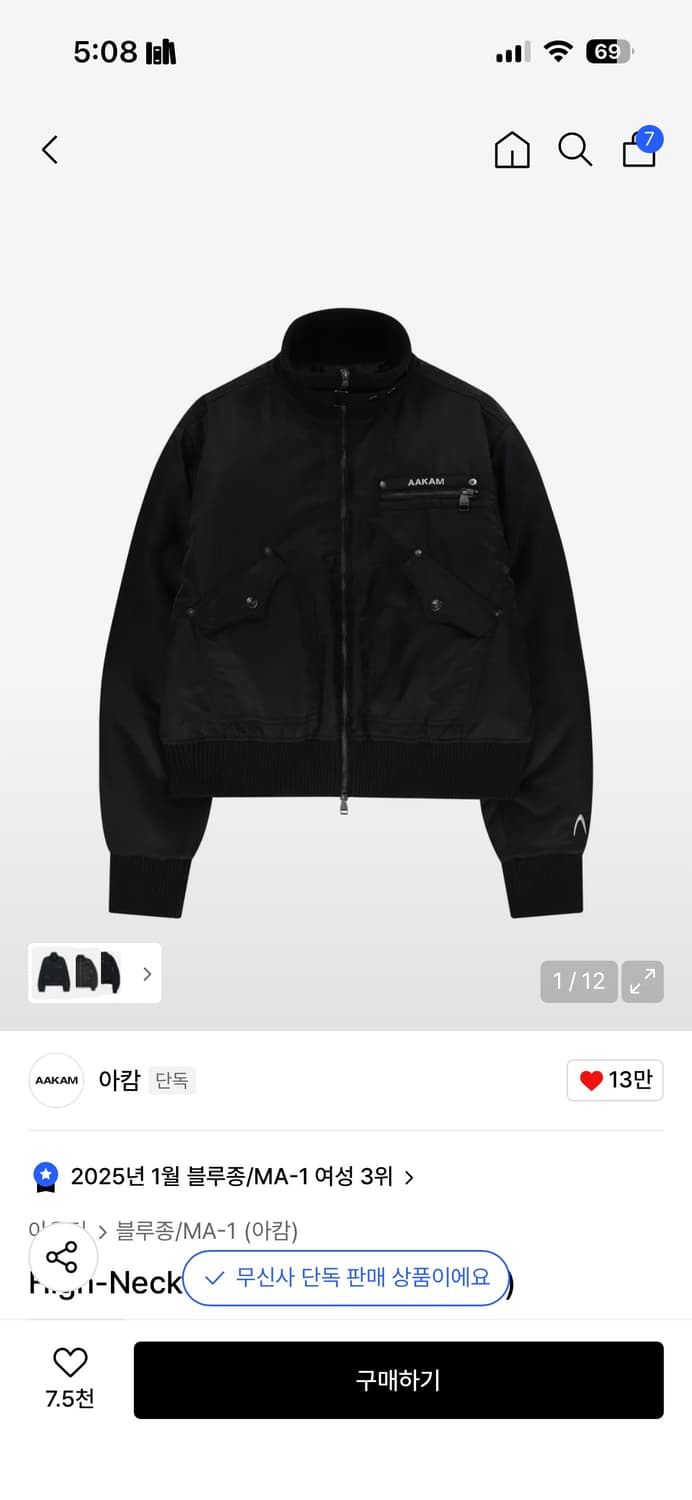Open the search magnifier icon
The width and height of the screenshot is (692, 1500).
[575, 150]
